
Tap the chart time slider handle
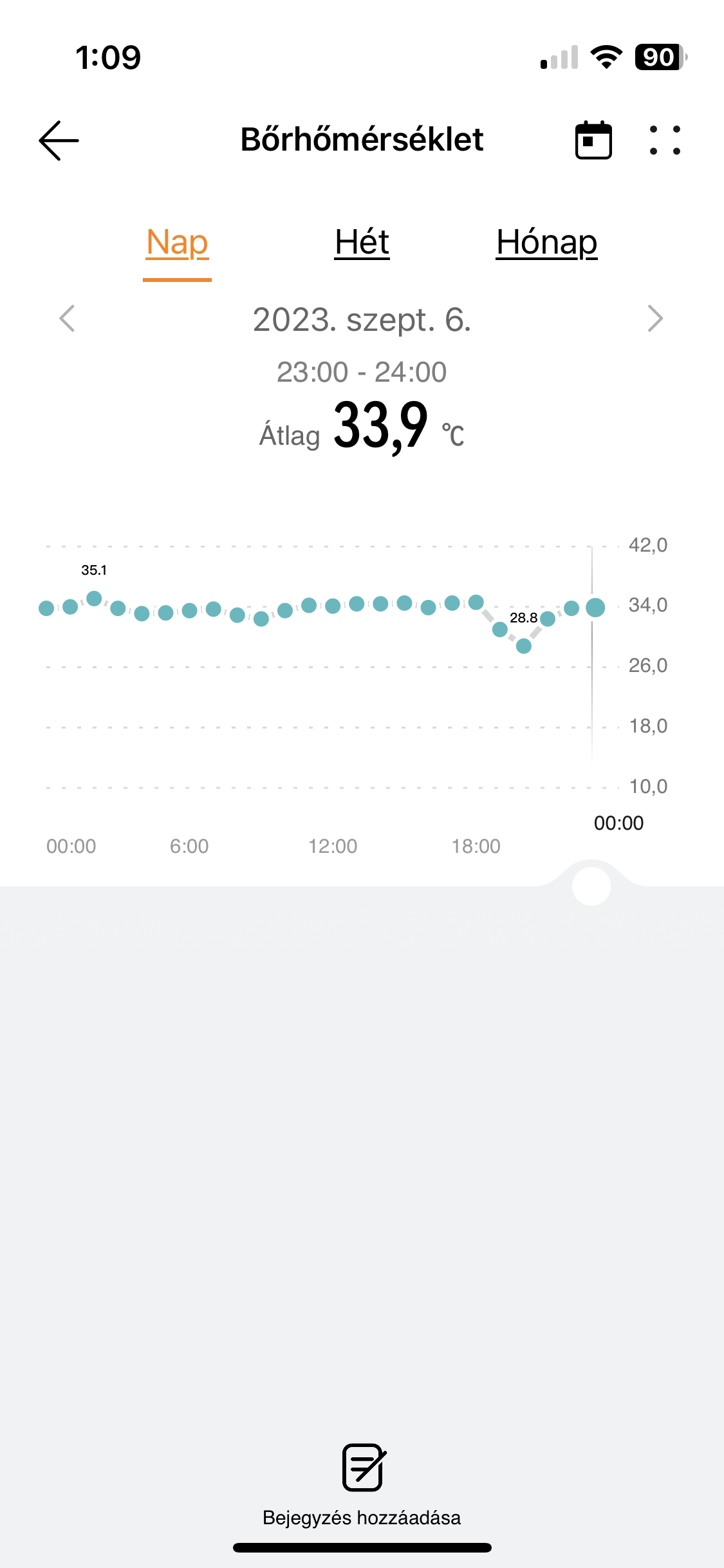click(591, 886)
